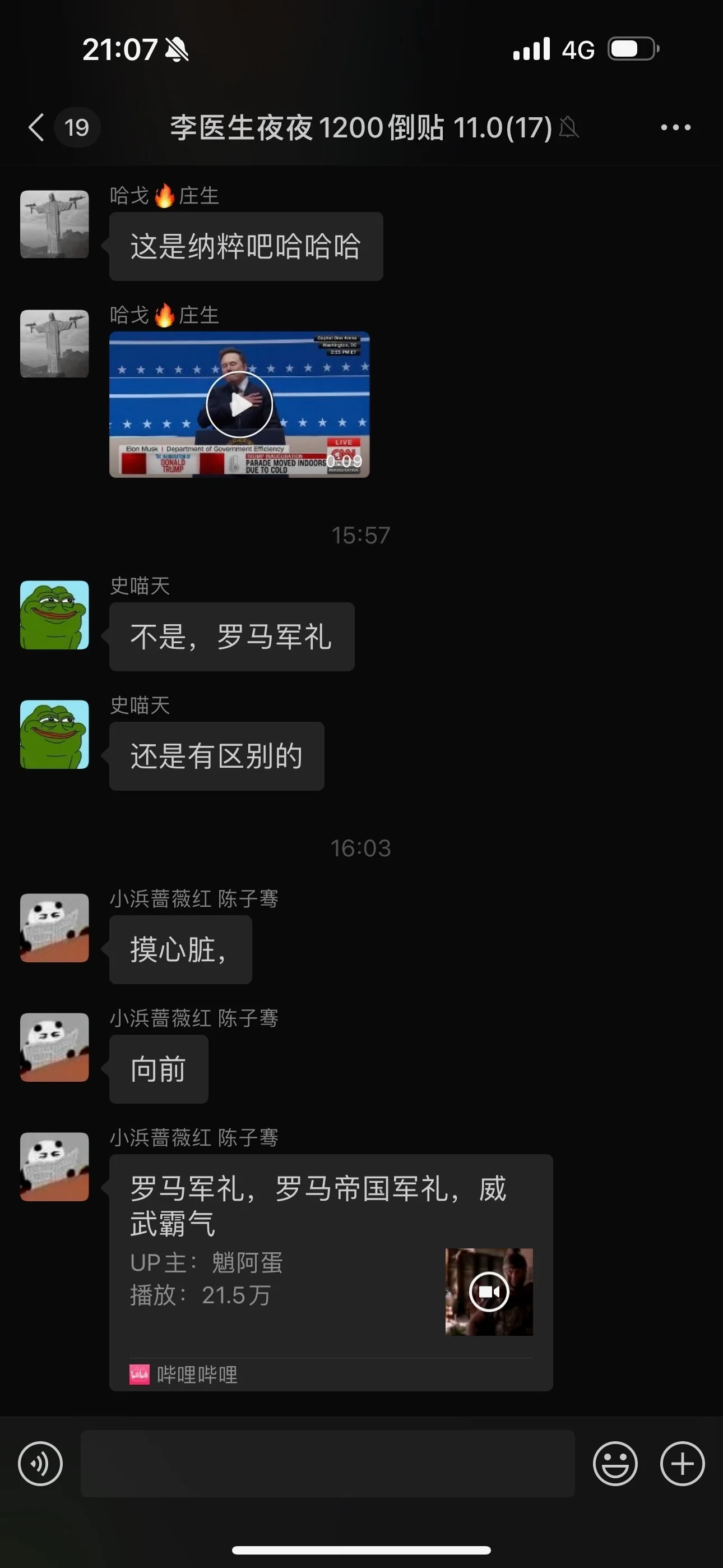This screenshot has width=723, height=1568.
Task: Open the plus attachments menu
Action: (682, 1463)
